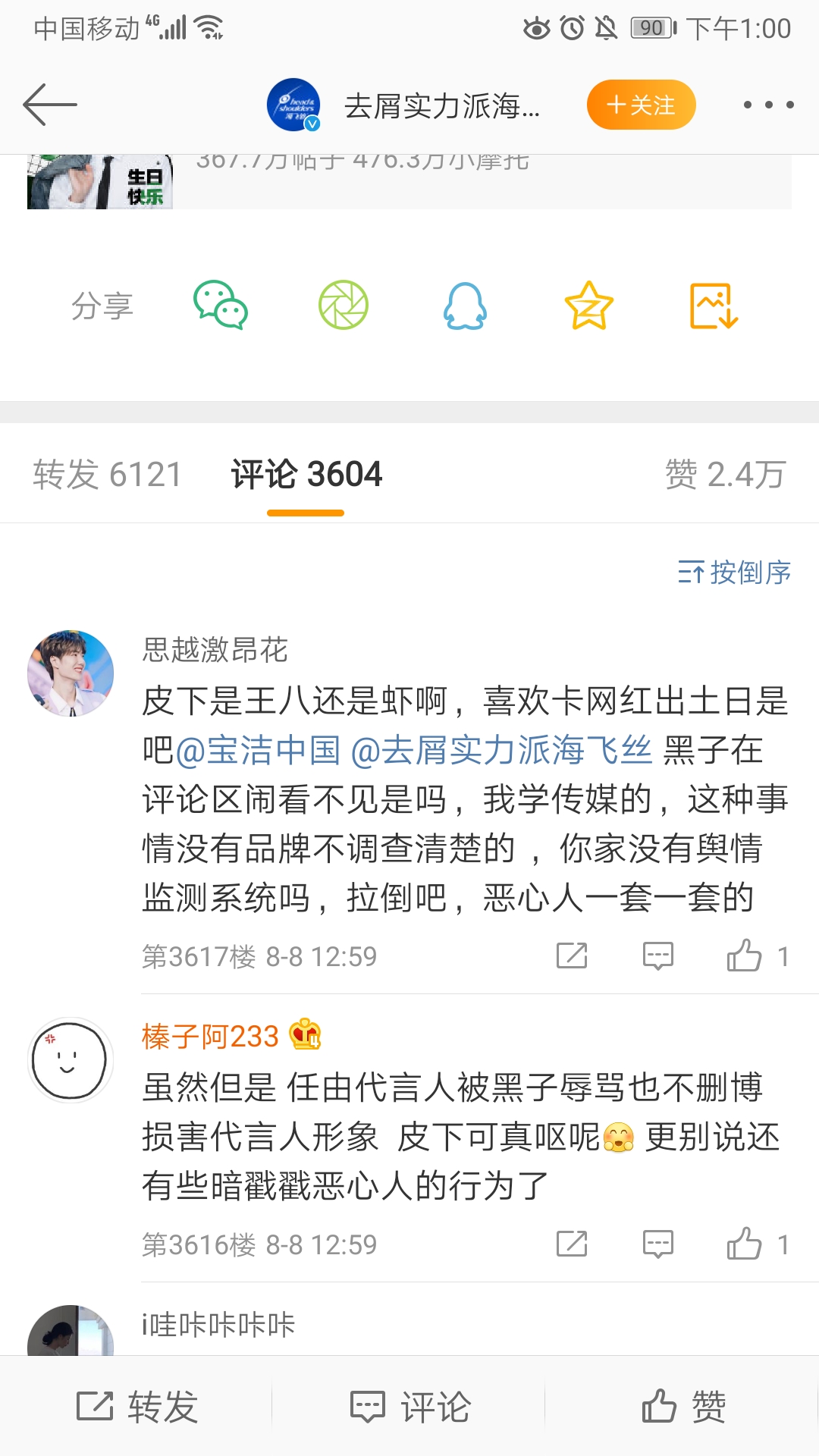Switch to the 转发 6121 tab
Viewport: 819px width, 1456px height.
click(107, 475)
